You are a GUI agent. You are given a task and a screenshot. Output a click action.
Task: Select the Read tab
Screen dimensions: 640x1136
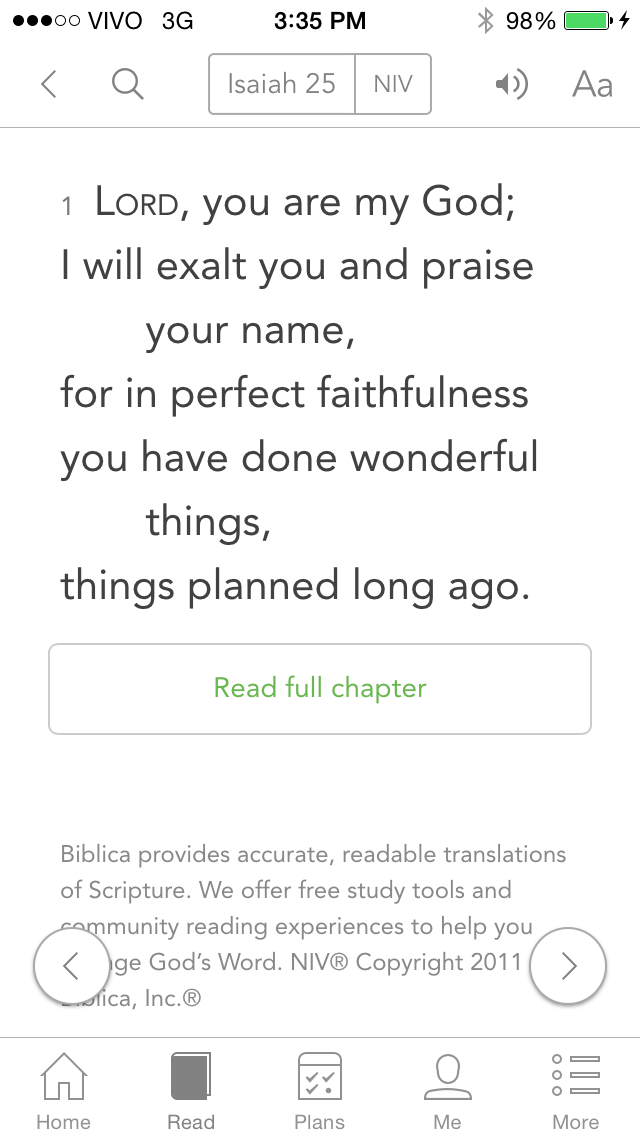coord(191,1090)
